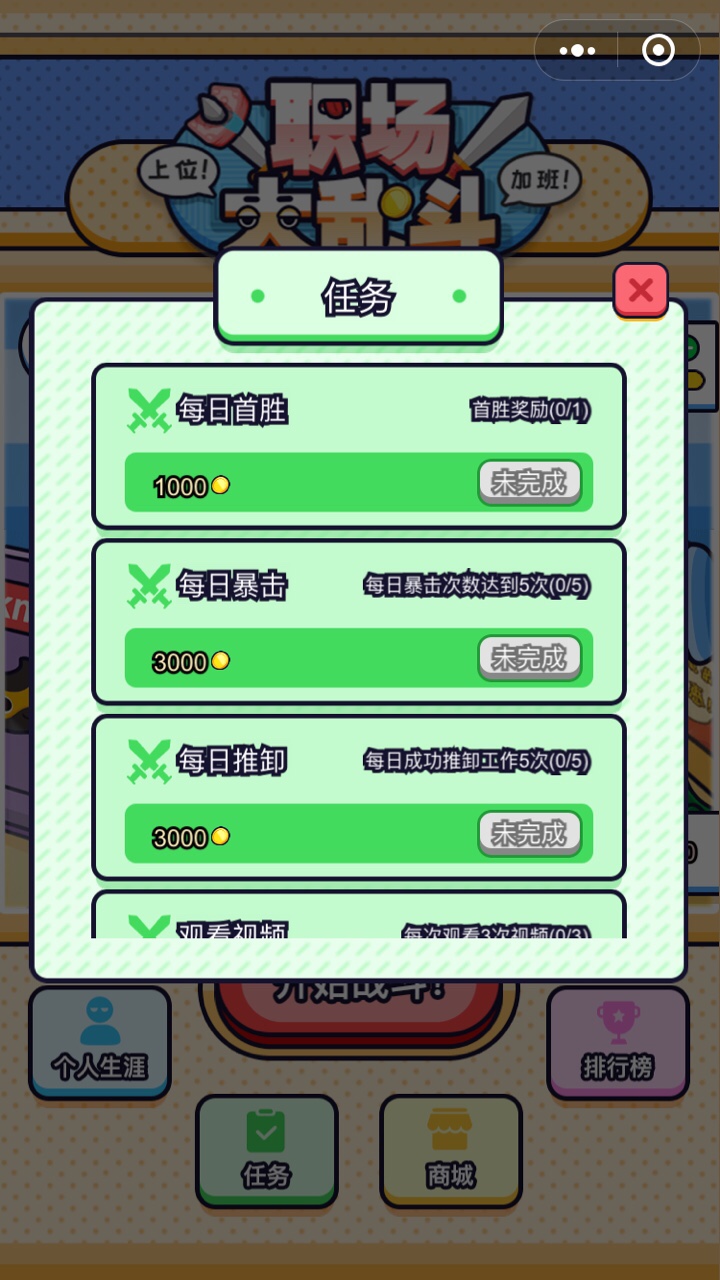Click 未完成 for the 每日暴击 task
The height and width of the screenshot is (1280, 720).
[530, 657]
